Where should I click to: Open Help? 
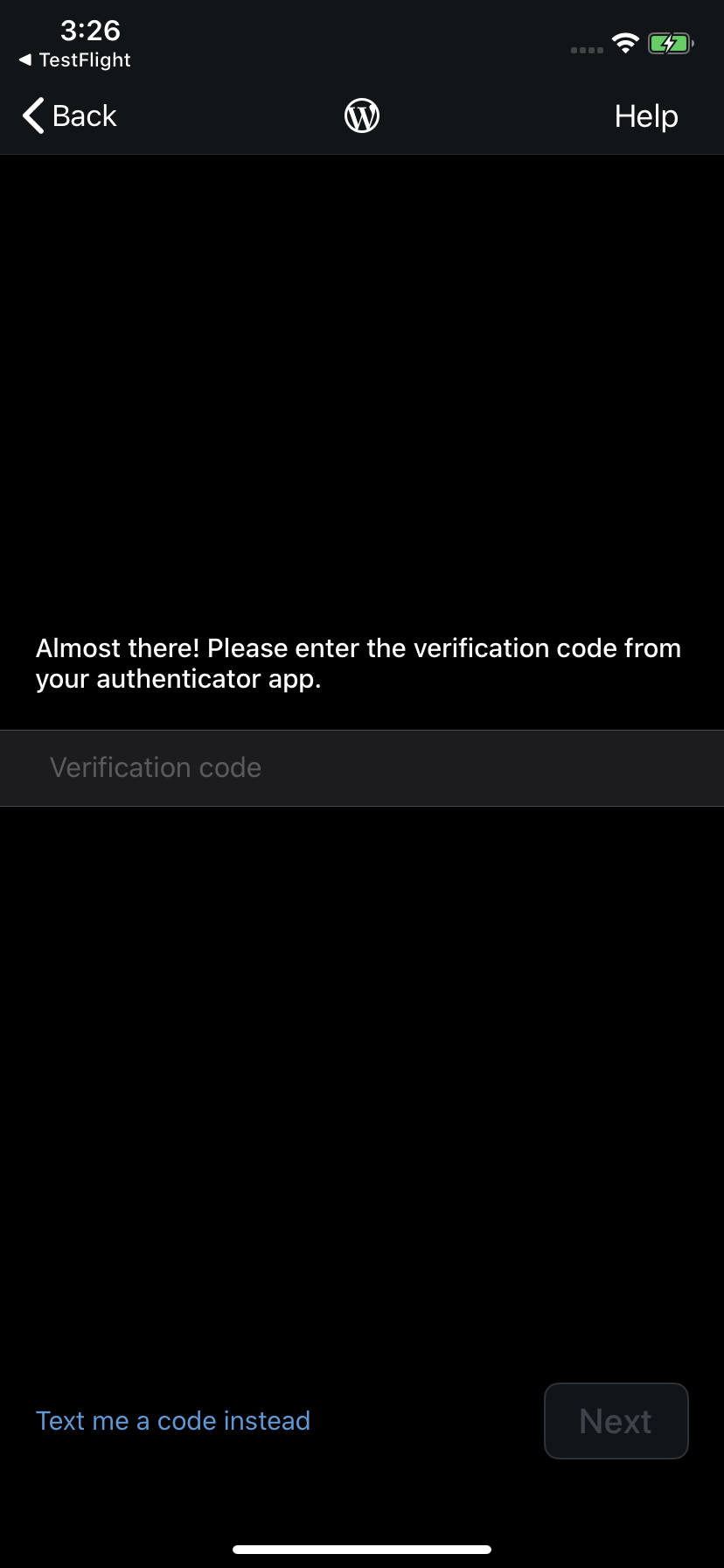pos(646,115)
